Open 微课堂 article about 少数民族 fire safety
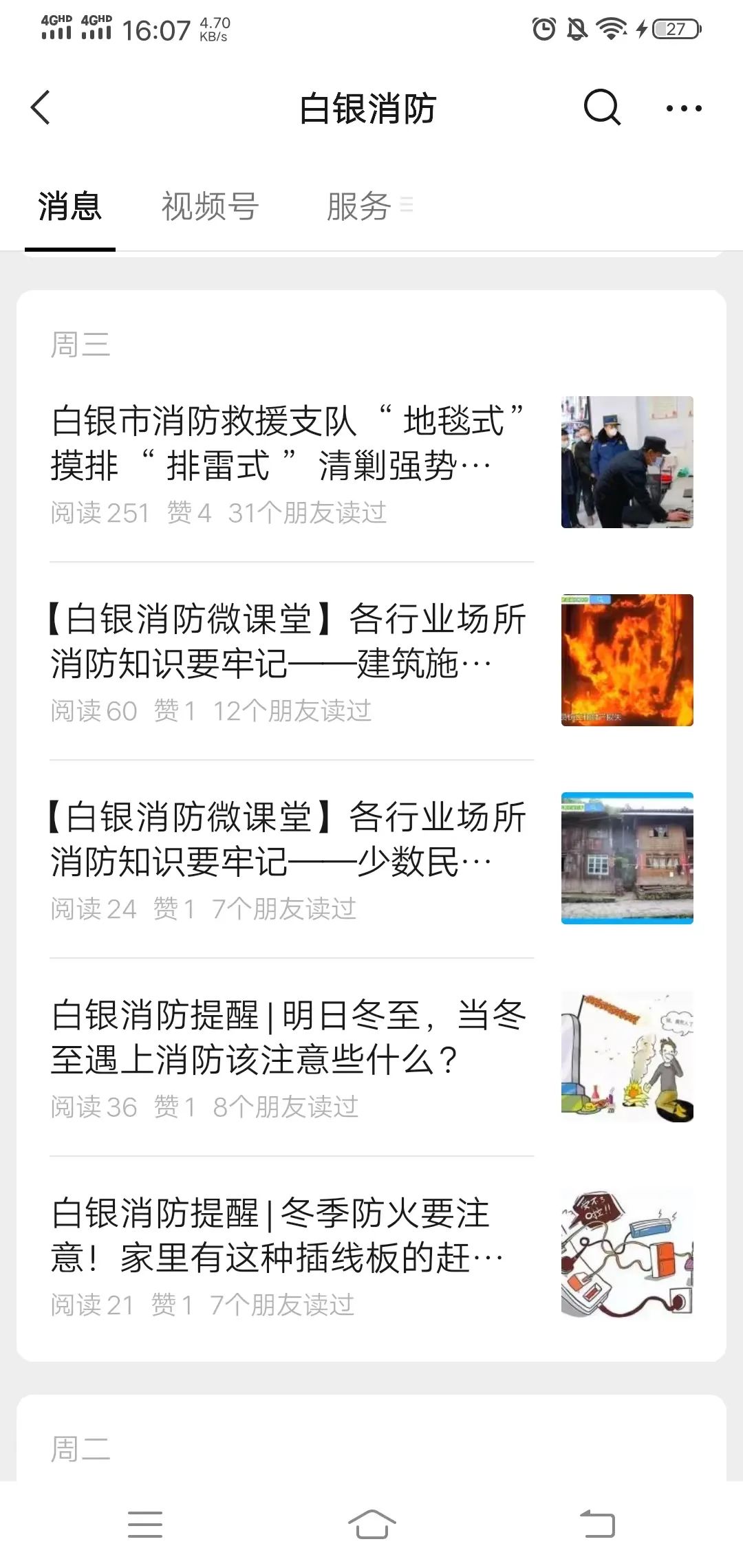Image resolution: width=743 pixels, height=1568 pixels. [289, 840]
